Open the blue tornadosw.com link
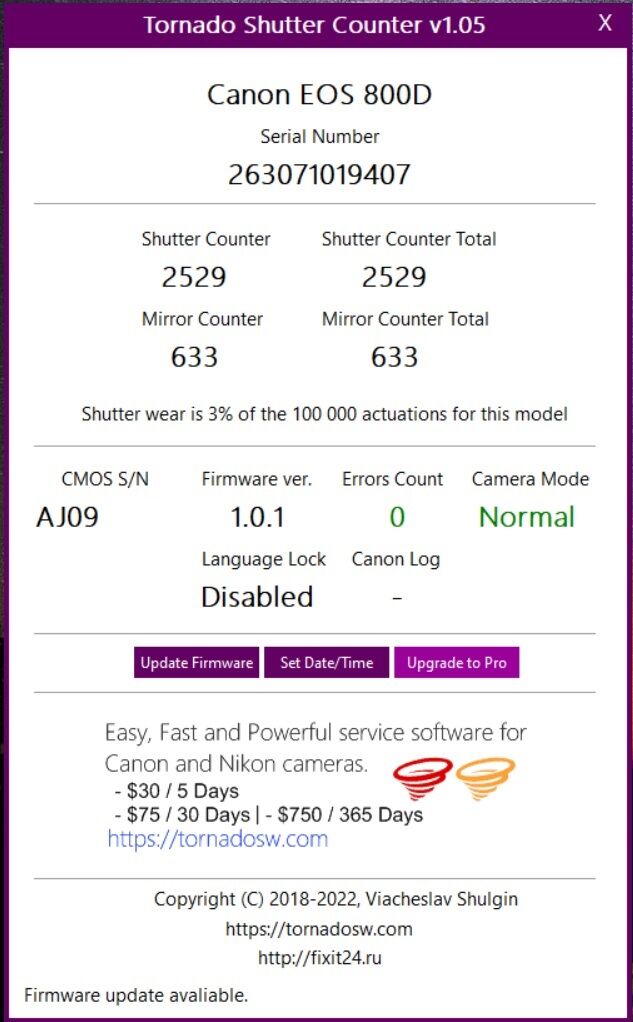This screenshot has width=633, height=1022. [218, 839]
